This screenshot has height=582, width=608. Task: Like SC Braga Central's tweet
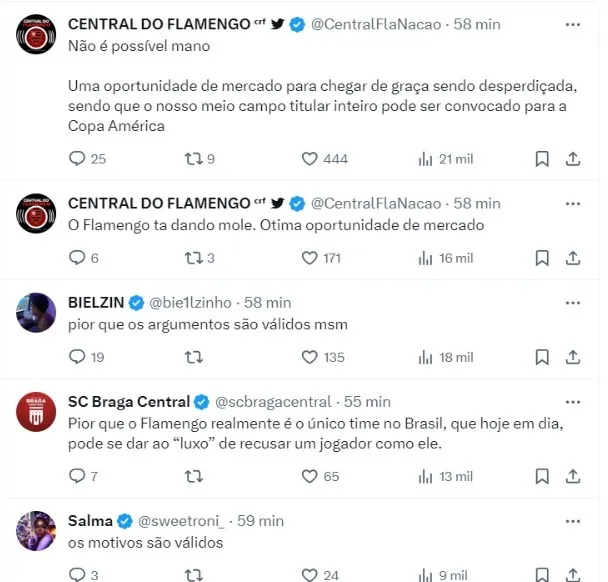pyautogui.click(x=309, y=476)
